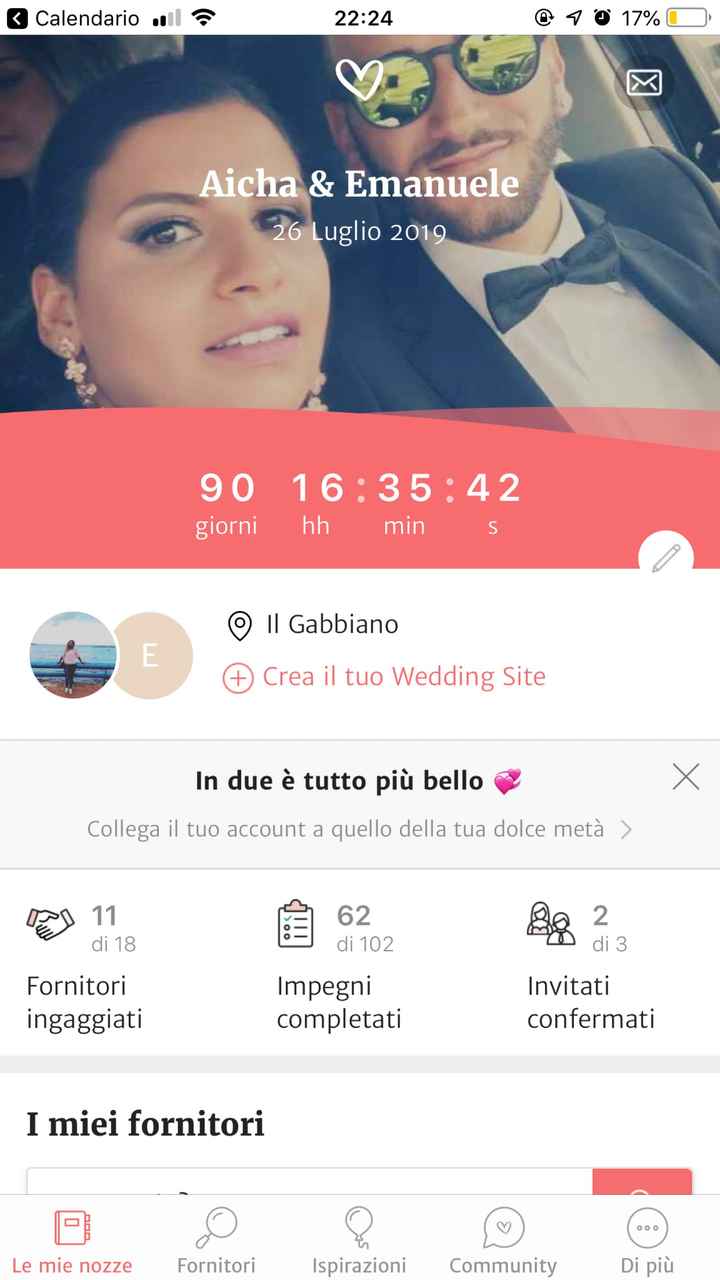The width and height of the screenshot is (720, 1280).
Task: Select the partner circle labeled E
Action: [x=150, y=655]
